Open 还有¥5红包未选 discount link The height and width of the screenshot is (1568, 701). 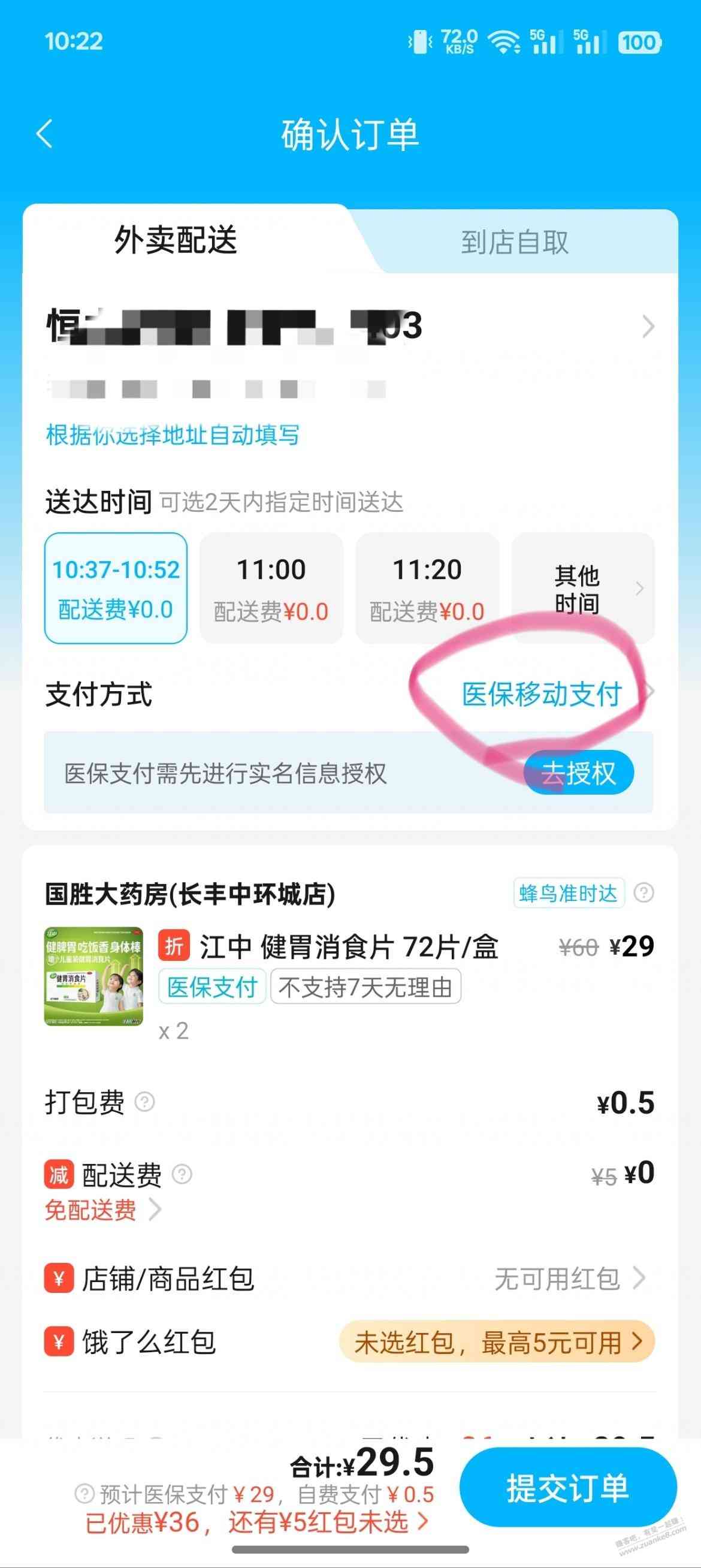tap(327, 1522)
